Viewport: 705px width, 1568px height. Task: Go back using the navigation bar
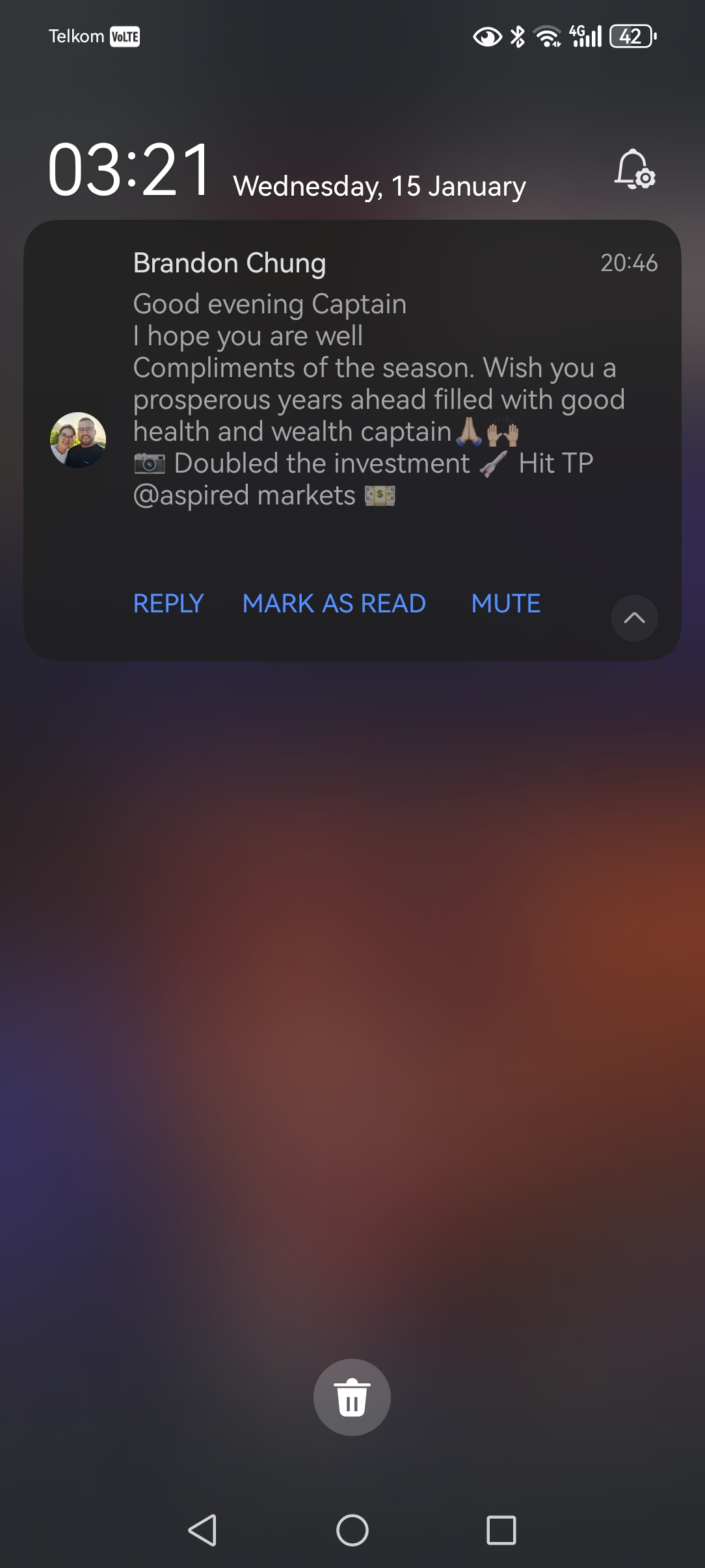coord(202,1530)
